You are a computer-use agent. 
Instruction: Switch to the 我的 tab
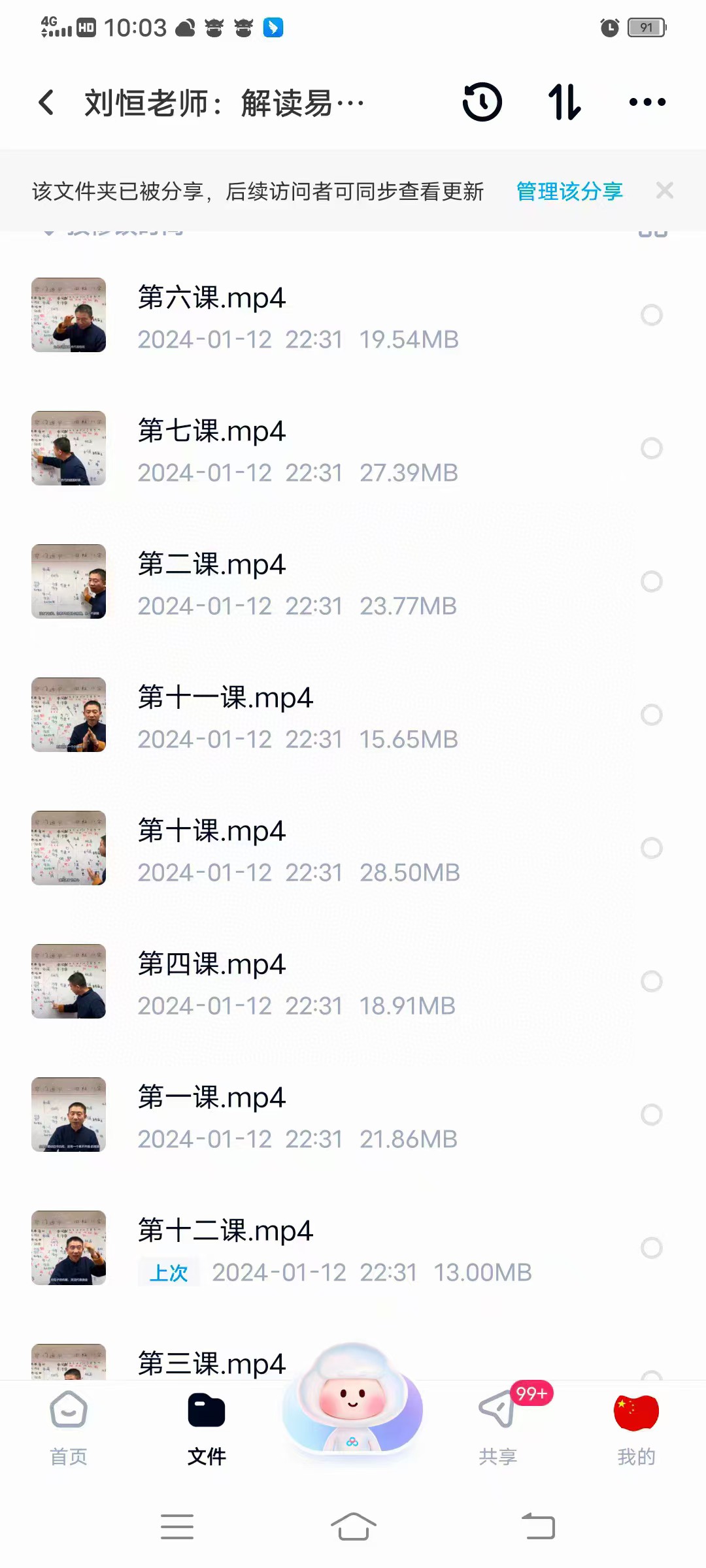click(x=636, y=1426)
